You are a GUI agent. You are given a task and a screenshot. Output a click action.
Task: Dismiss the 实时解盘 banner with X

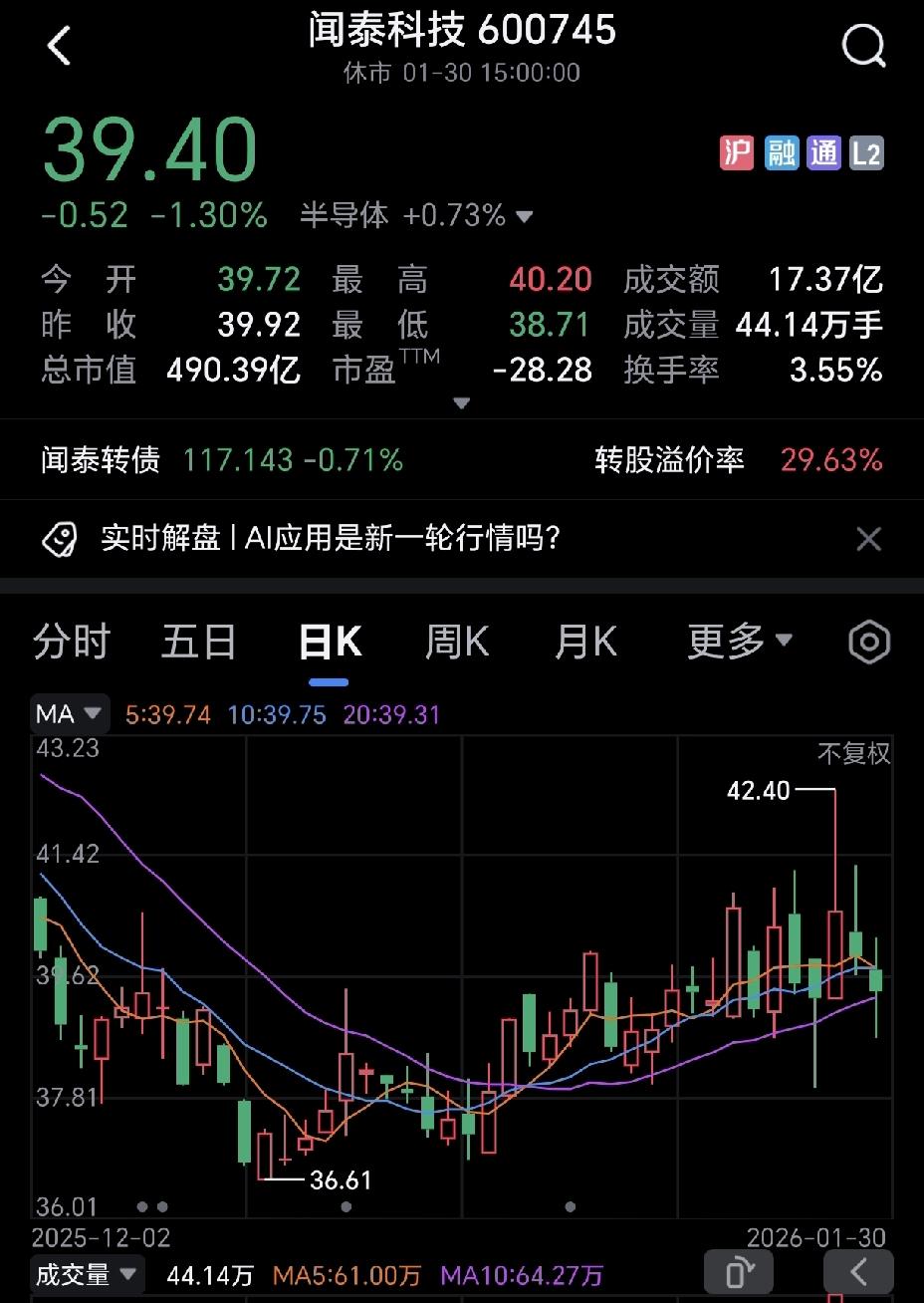pos(868,539)
